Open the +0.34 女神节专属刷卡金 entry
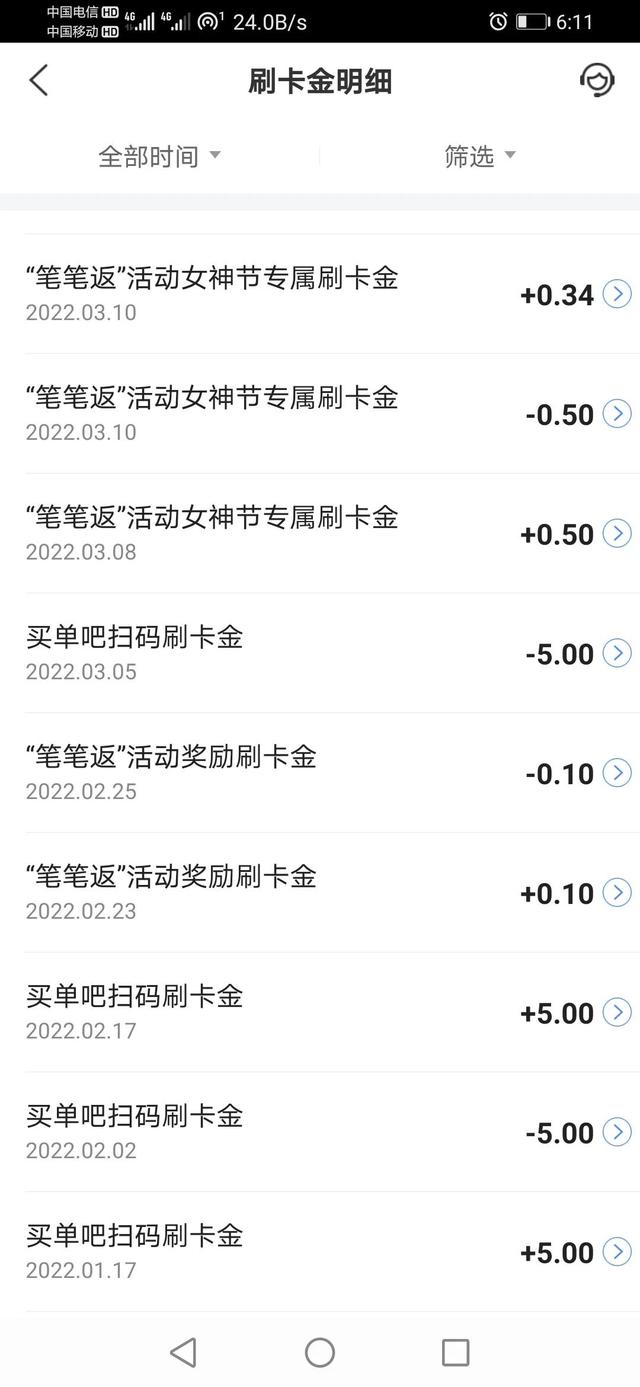Viewport: 640px width, 1387px height. pos(320,294)
